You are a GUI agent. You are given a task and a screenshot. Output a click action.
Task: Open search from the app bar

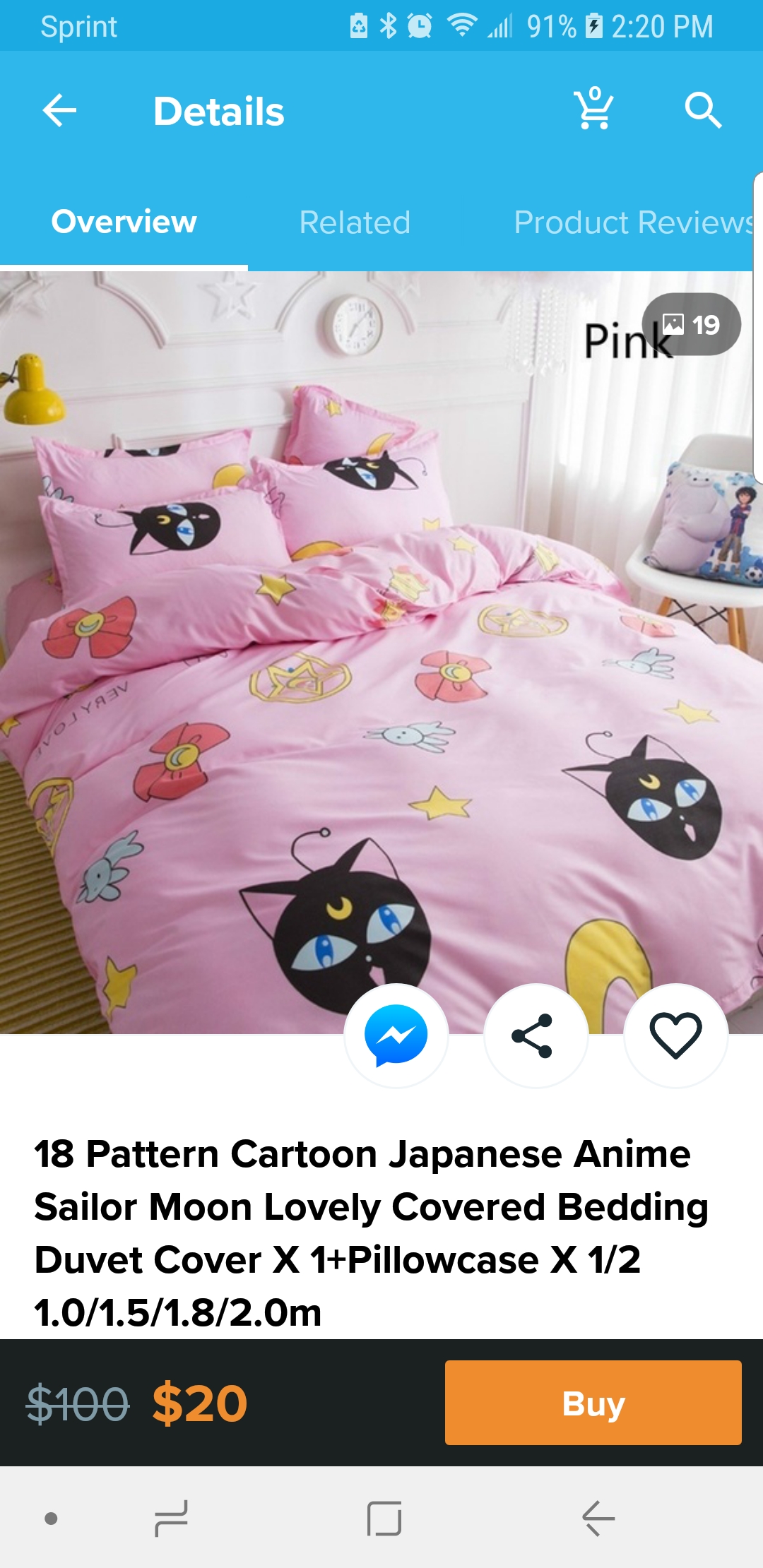(x=703, y=110)
